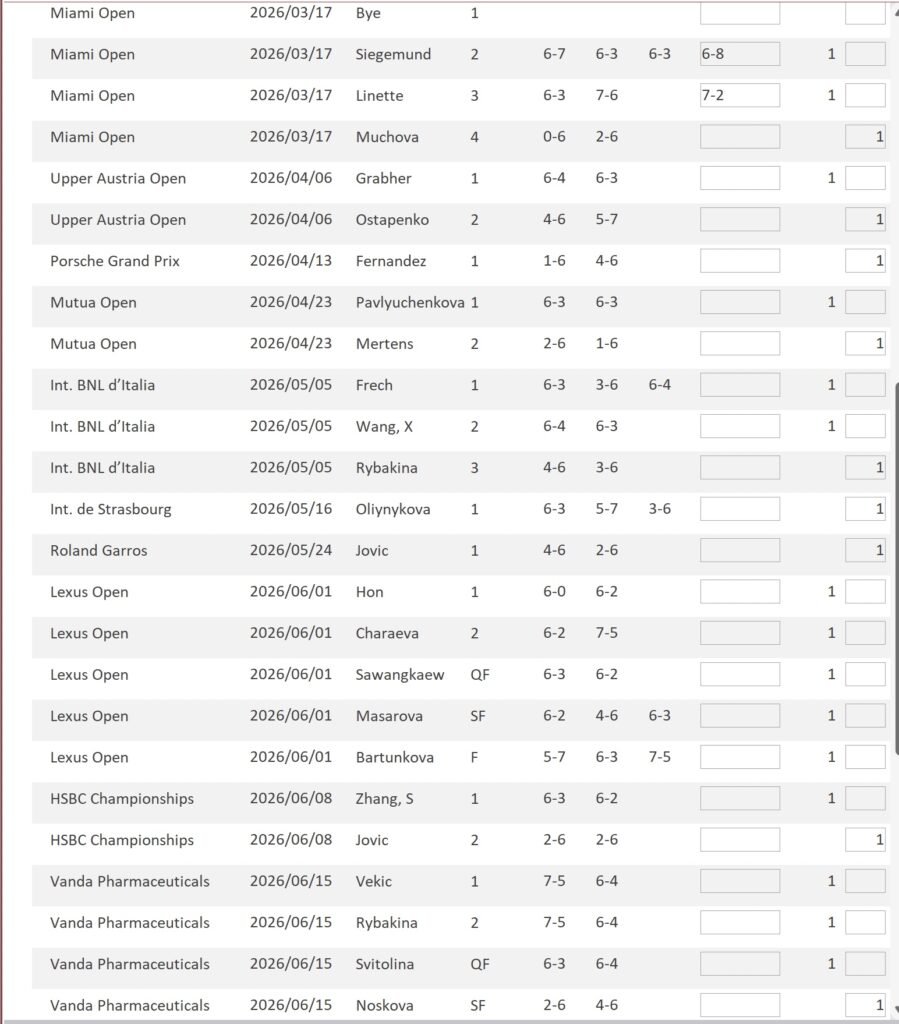Tap the loss field in the Noskova row
899x1024 pixels.
coord(865,1005)
